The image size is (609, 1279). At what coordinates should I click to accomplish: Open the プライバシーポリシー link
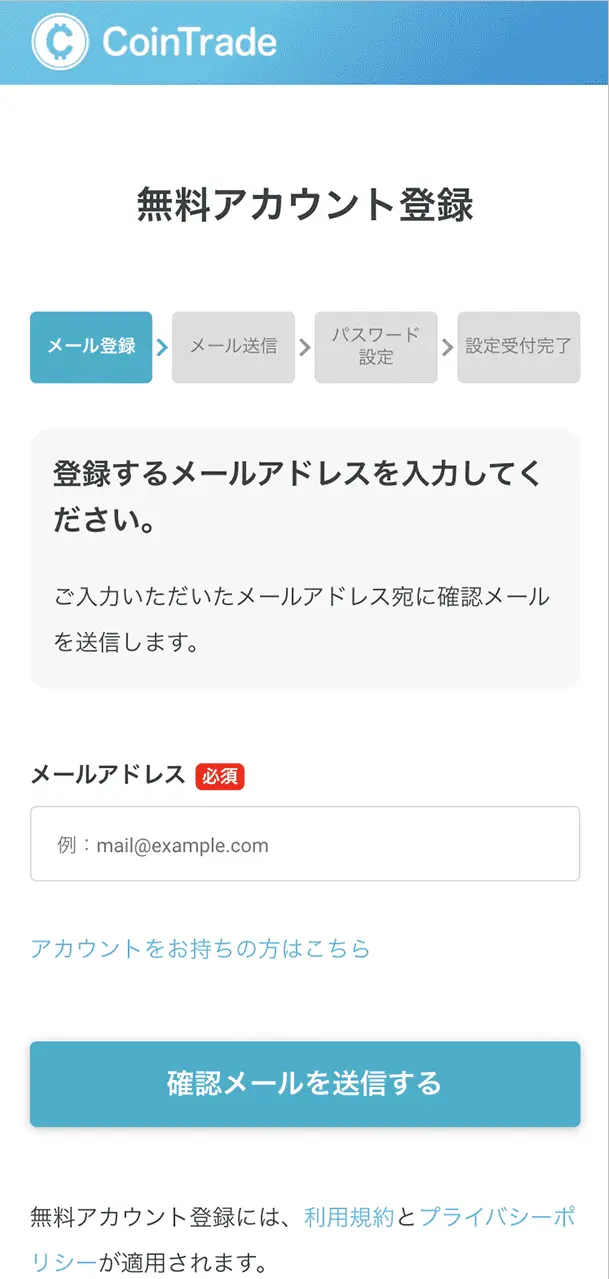(497, 1217)
